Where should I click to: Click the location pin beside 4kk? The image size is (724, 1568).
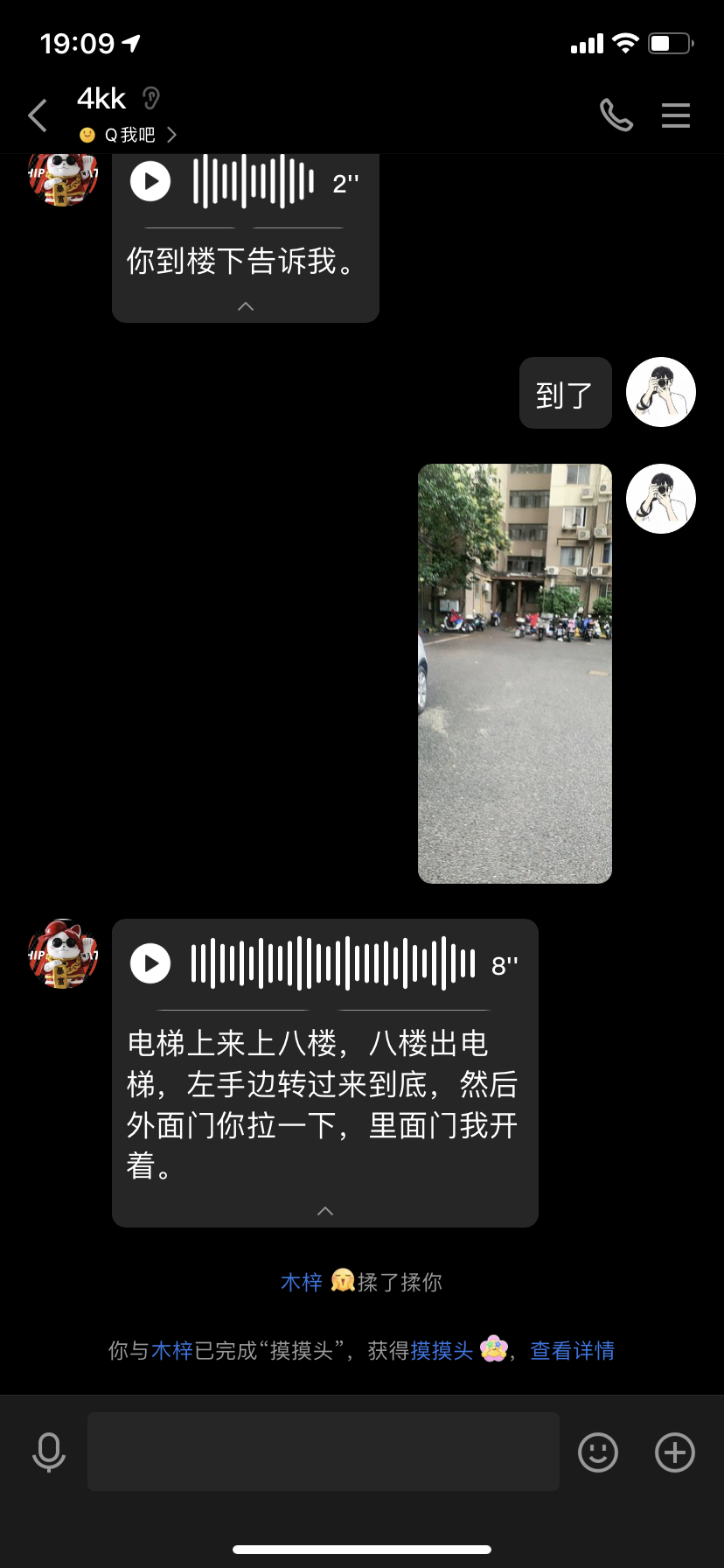point(150,99)
